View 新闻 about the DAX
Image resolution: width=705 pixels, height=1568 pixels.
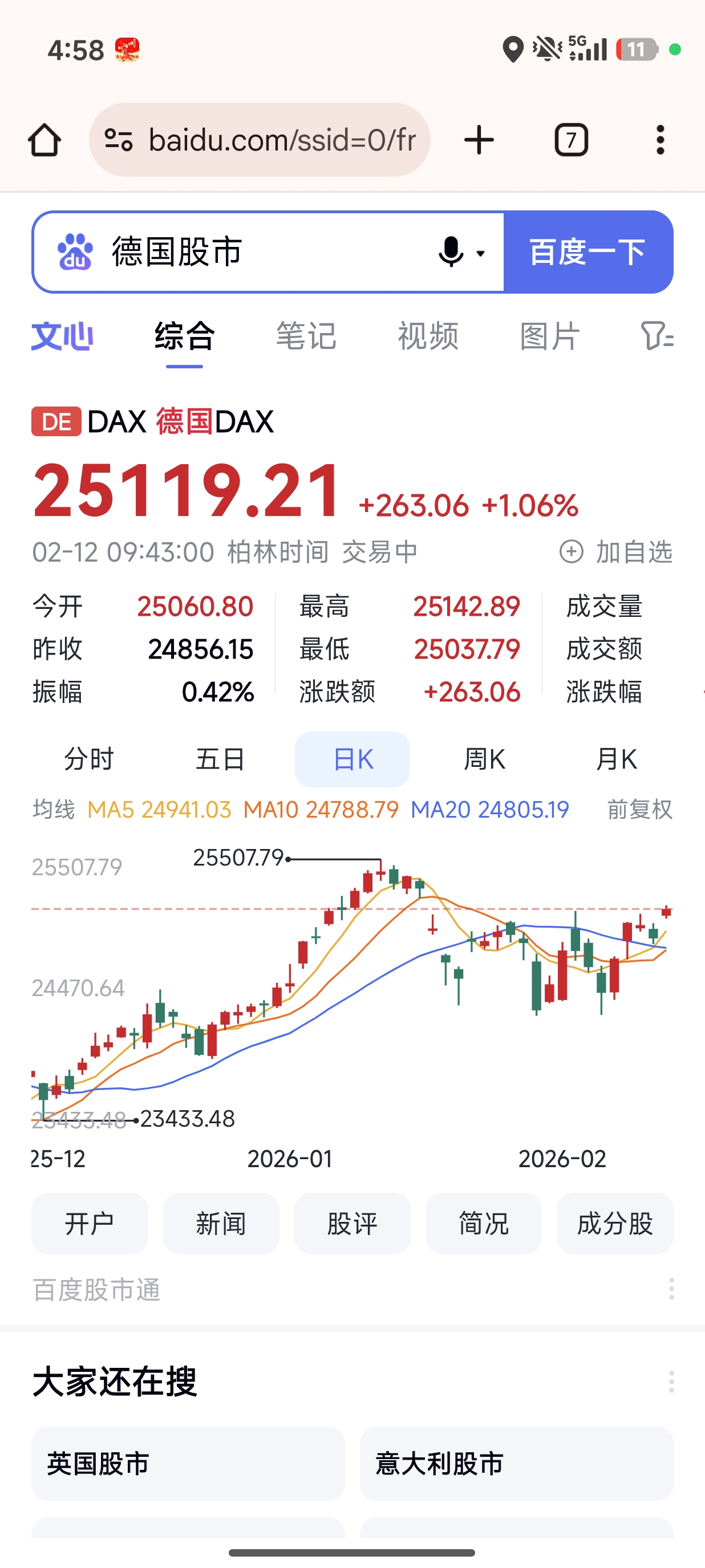[x=221, y=1224]
